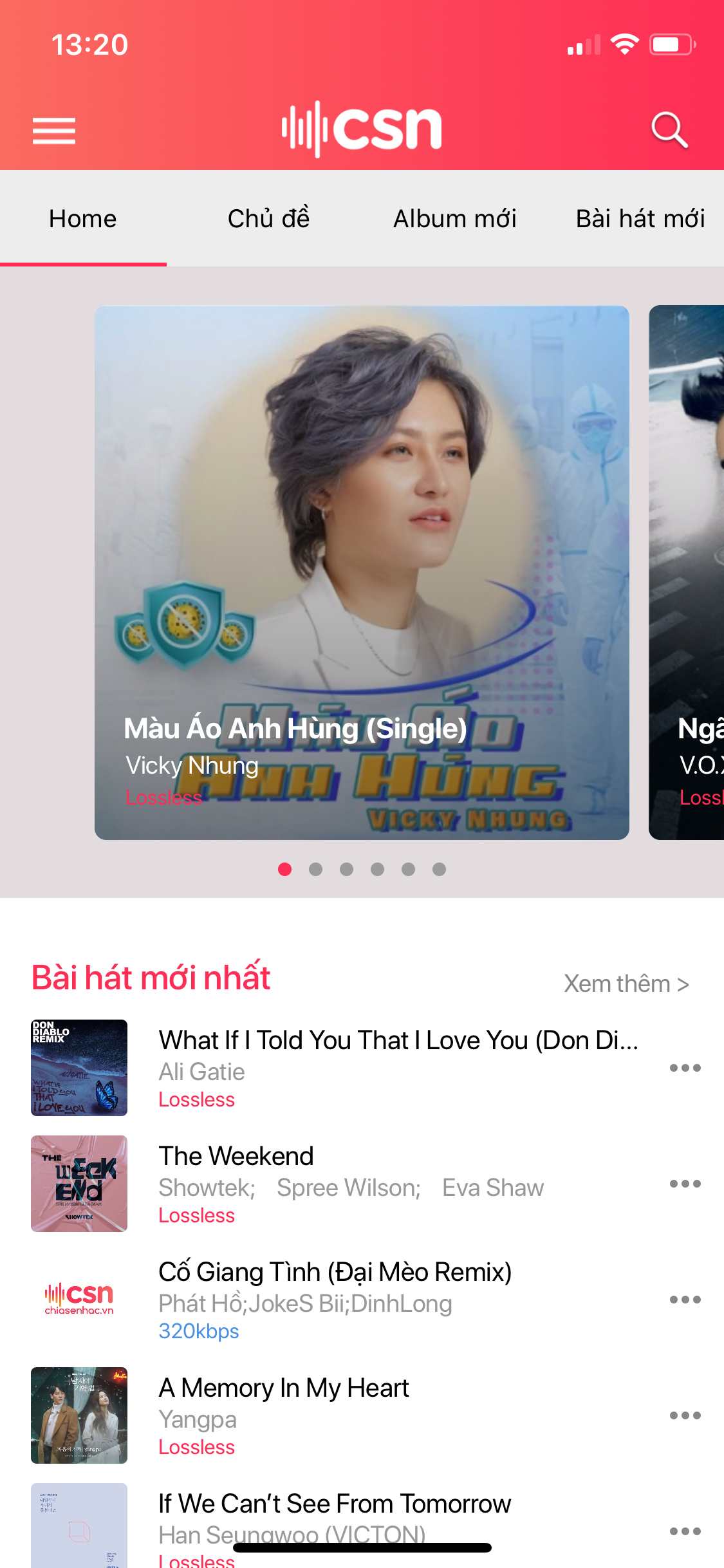Open more options for Cố Giang Tình

pyautogui.click(x=685, y=1300)
